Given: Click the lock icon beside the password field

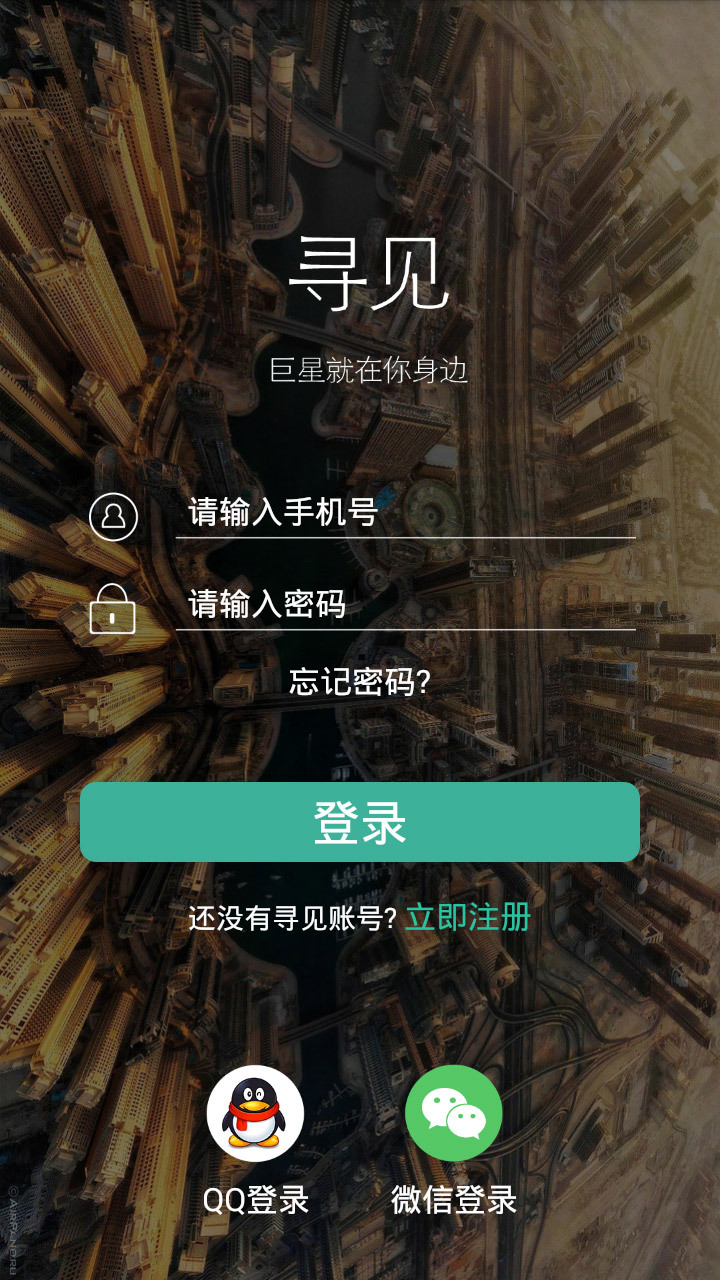Looking at the screenshot, I should point(112,610).
